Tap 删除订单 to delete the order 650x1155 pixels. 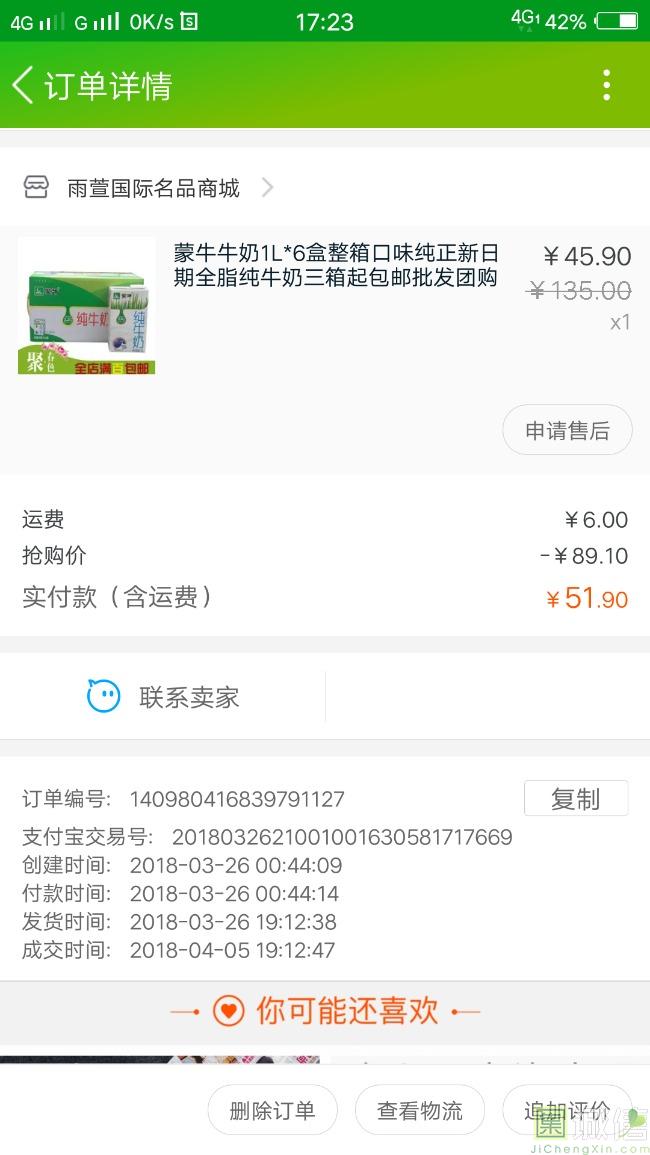point(272,1110)
